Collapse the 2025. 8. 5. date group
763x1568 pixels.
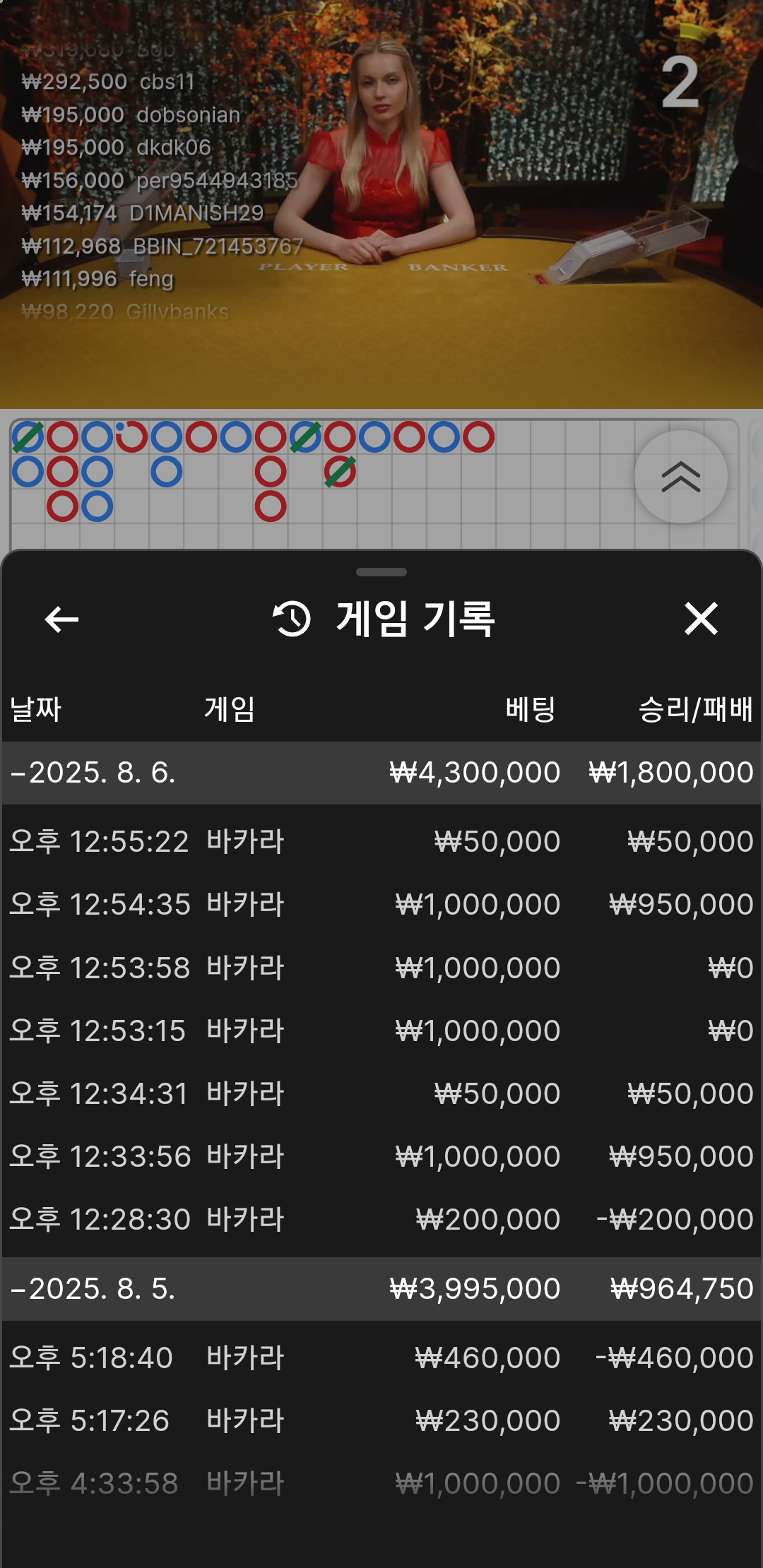pos(92,1289)
